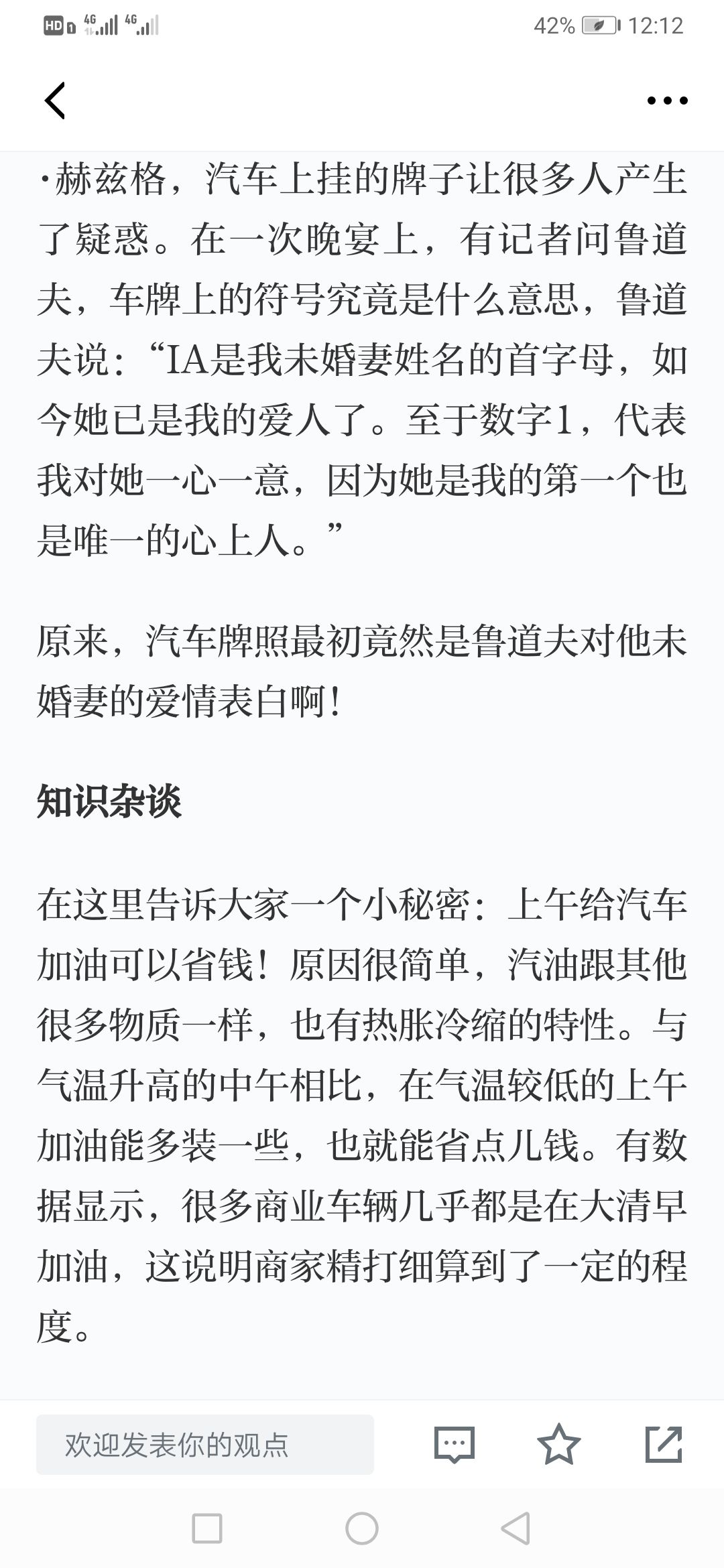Screen dimensions: 724x1568
Task: Favorite this article with the star
Action: click(559, 1443)
